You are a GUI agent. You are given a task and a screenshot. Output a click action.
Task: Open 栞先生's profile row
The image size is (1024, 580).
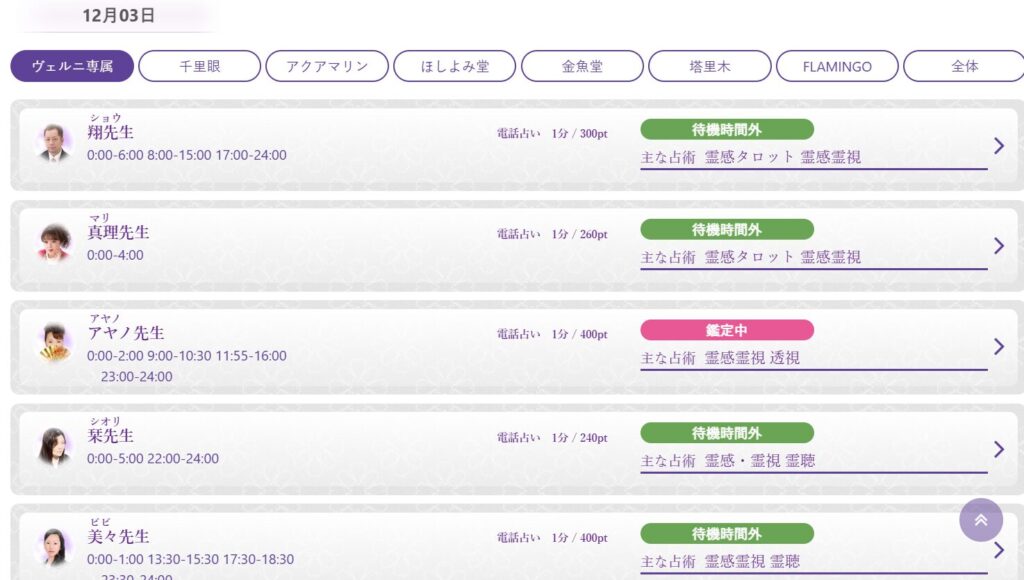[514, 448]
